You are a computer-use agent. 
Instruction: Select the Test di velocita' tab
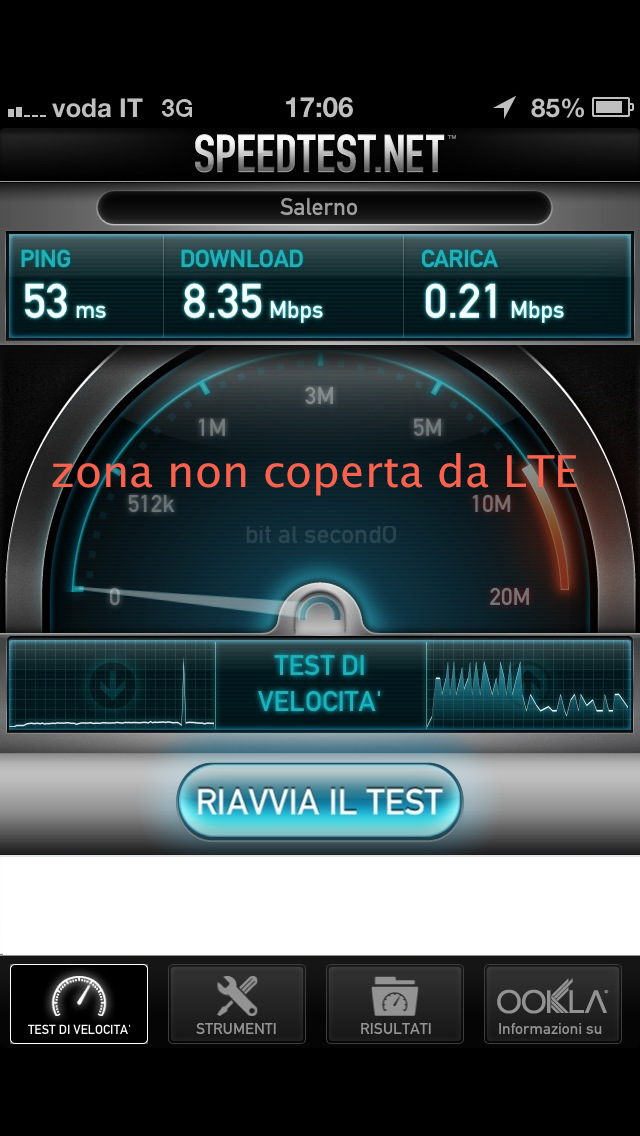pos(79,1004)
